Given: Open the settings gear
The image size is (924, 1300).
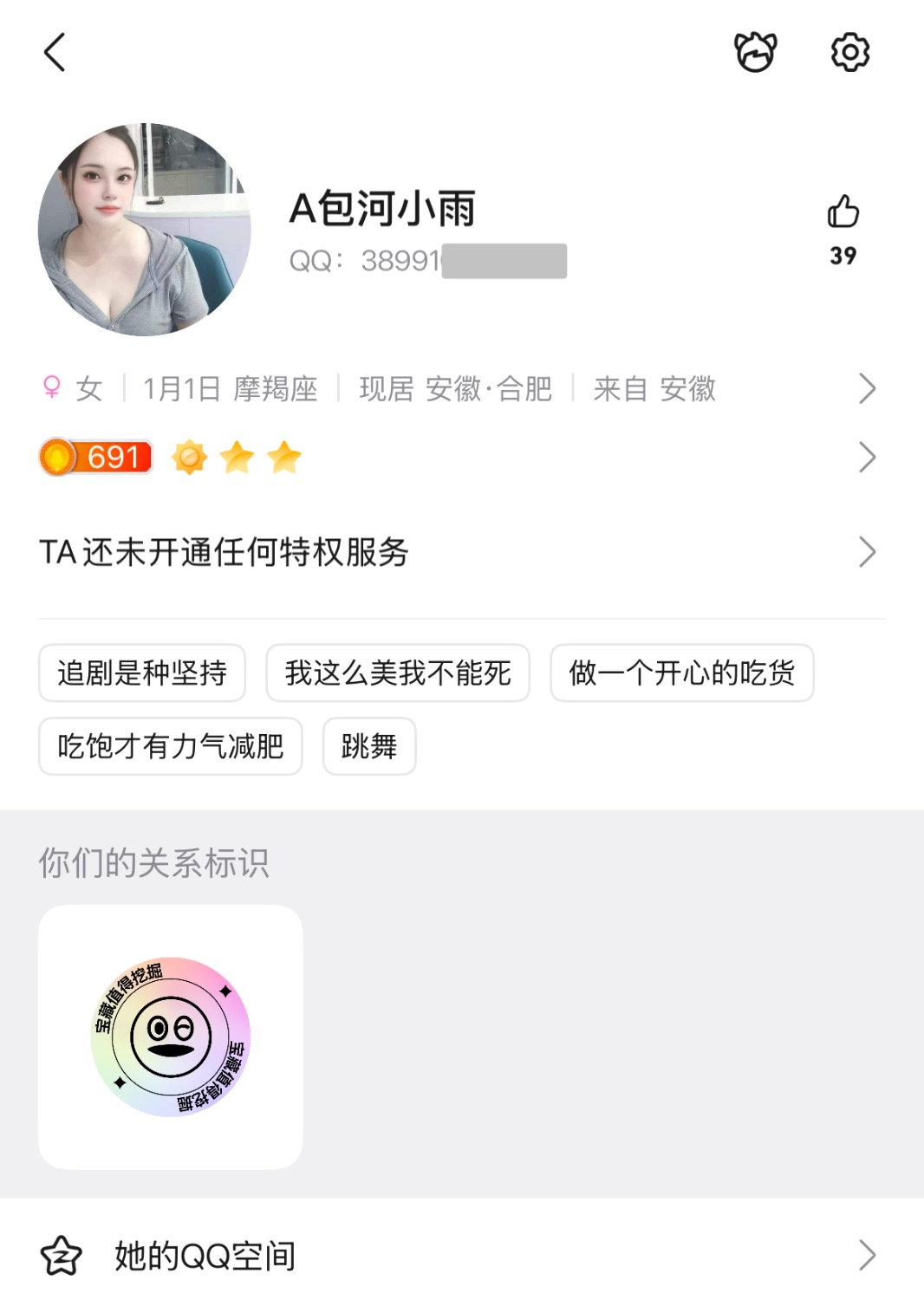Looking at the screenshot, I should [849, 52].
